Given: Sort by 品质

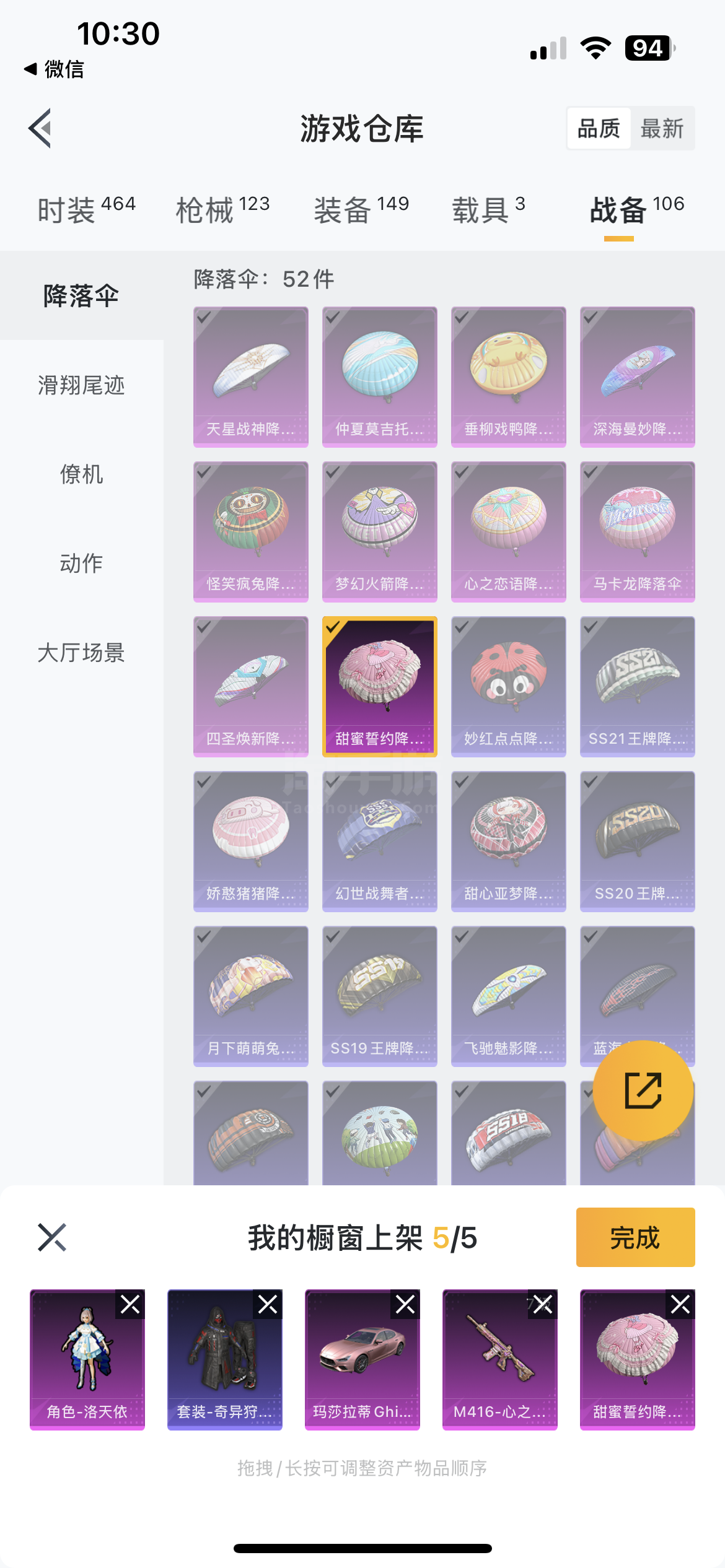Looking at the screenshot, I should (599, 129).
